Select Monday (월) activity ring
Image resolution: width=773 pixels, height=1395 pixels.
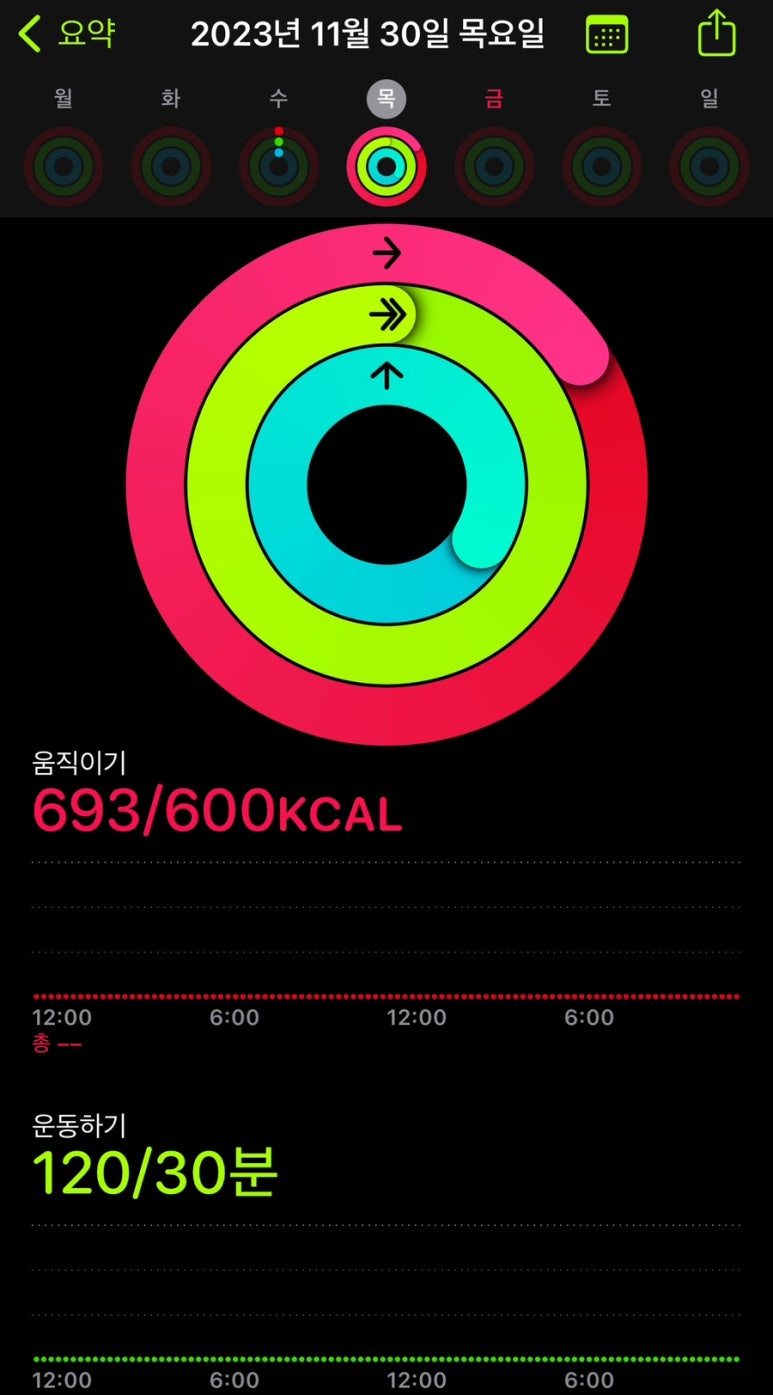tap(63, 166)
